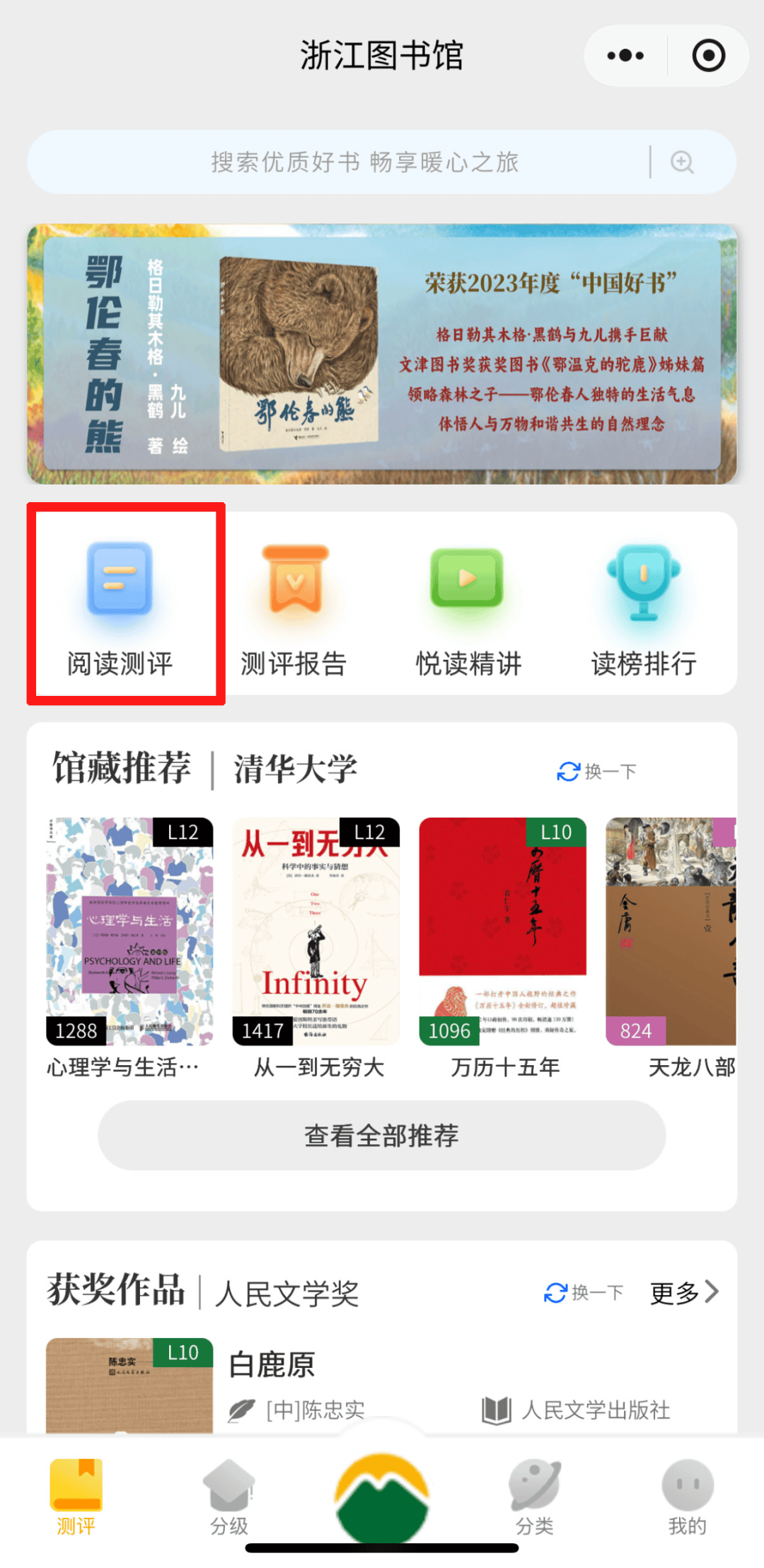The height and width of the screenshot is (1568, 764).
Task: Refresh 获奖作品 with 换一下
Action: point(584,1293)
